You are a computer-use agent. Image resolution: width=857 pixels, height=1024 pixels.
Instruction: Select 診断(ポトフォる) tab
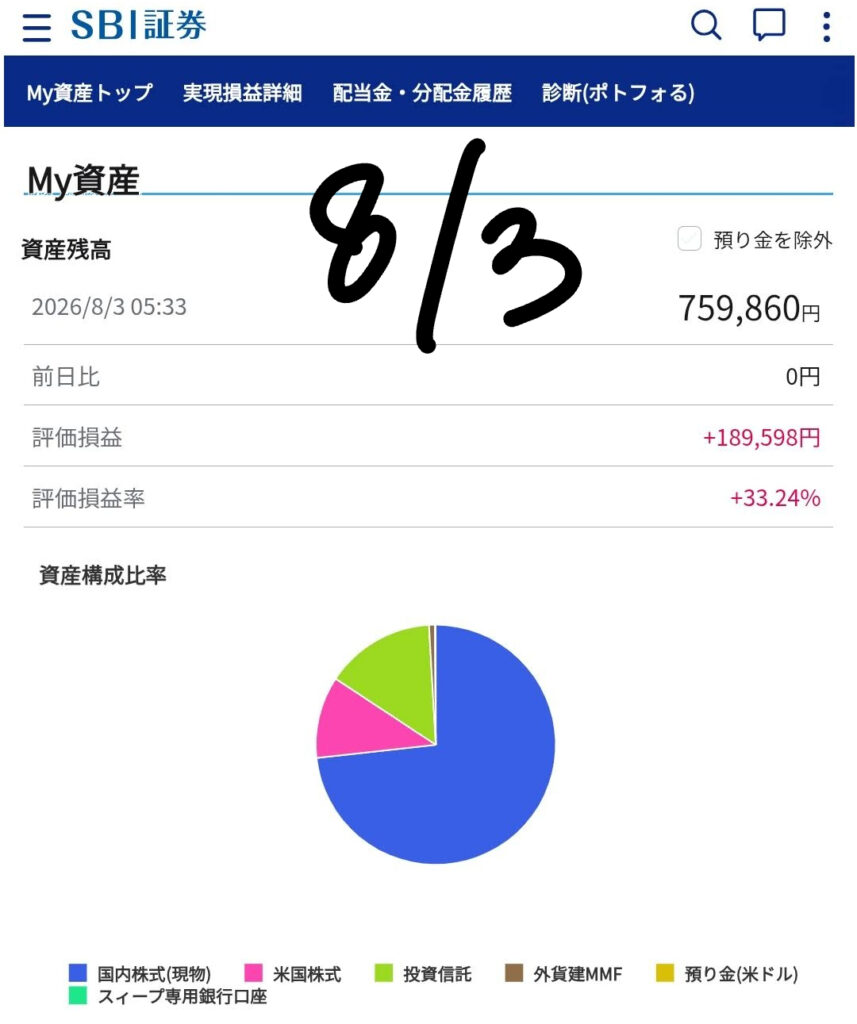click(x=618, y=93)
